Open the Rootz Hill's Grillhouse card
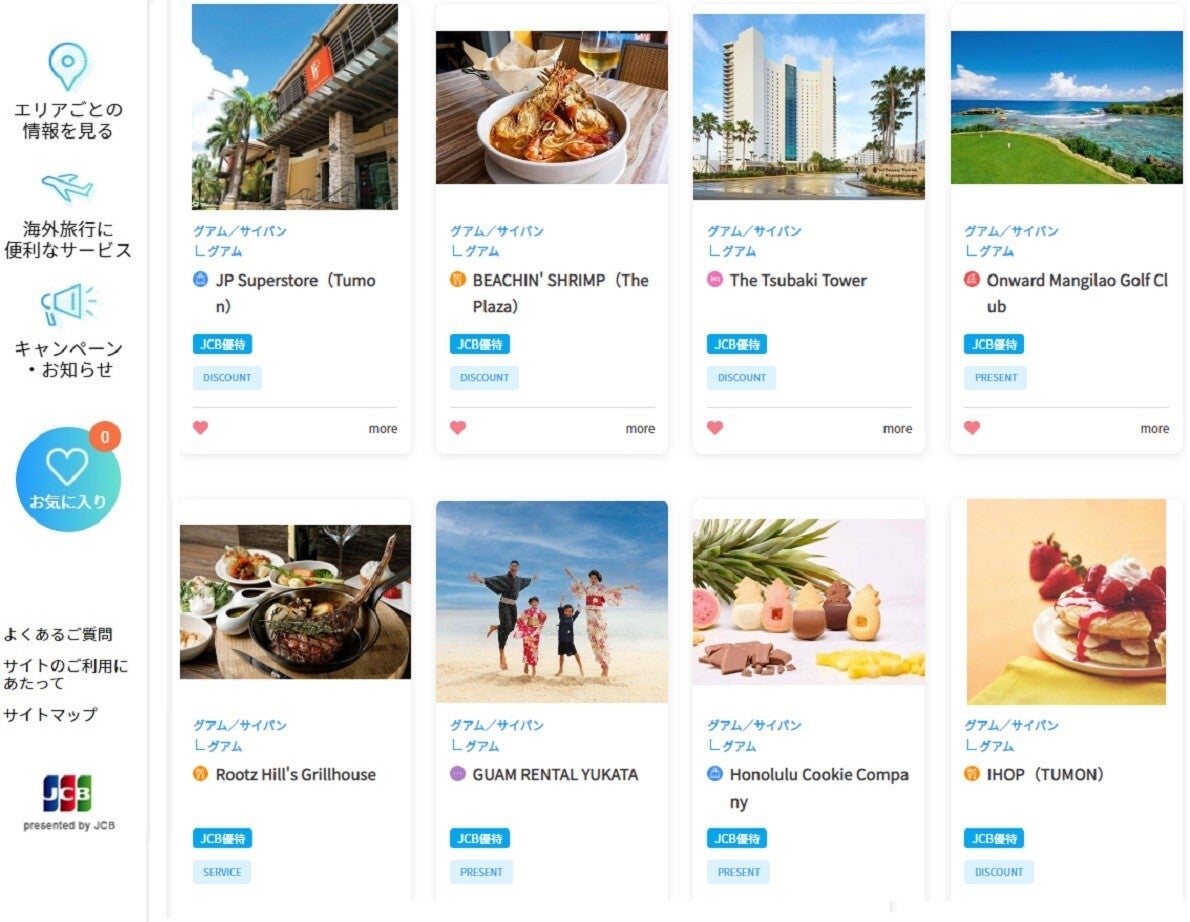The width and height of the screenshot is (1190, 922). pos(295,774)
